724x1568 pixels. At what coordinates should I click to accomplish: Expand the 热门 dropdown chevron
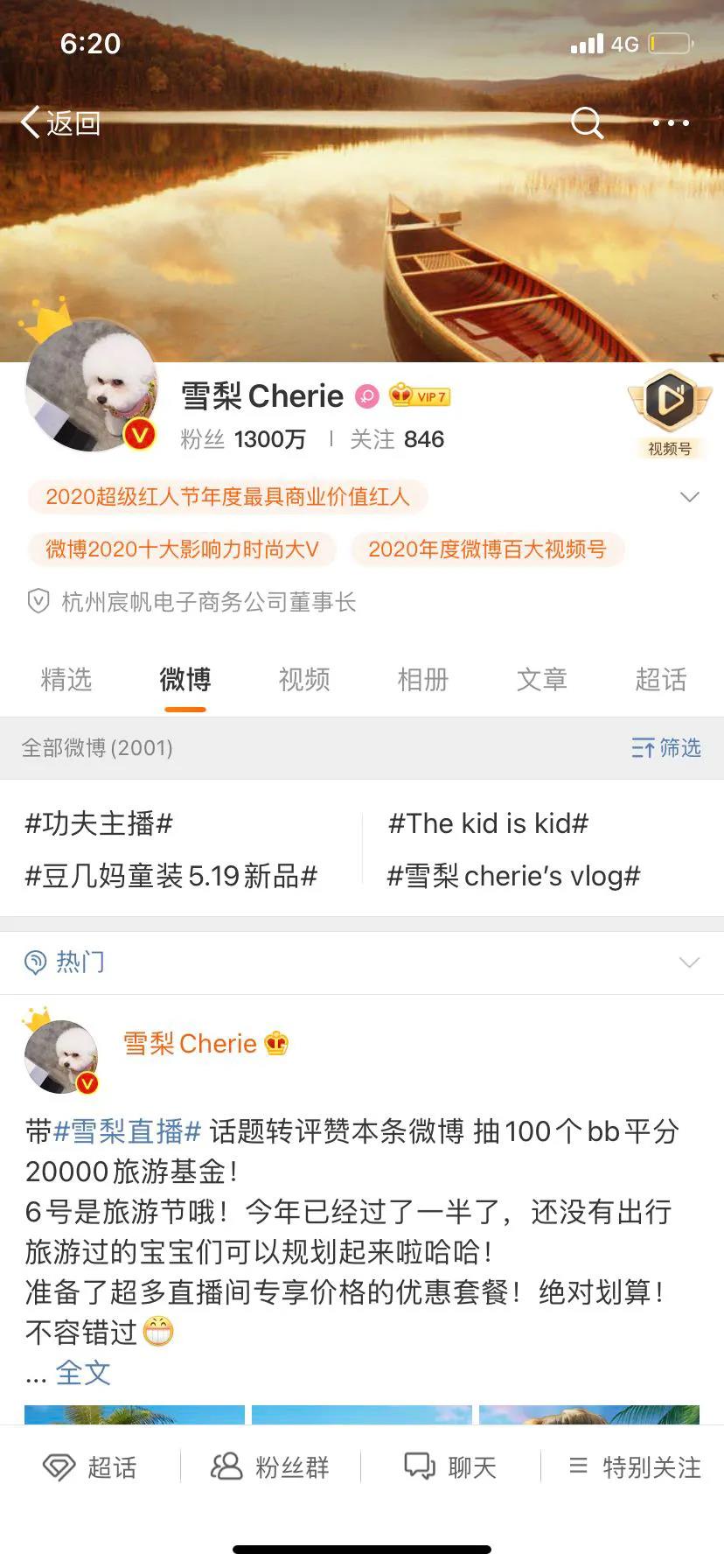click(689, 962)
